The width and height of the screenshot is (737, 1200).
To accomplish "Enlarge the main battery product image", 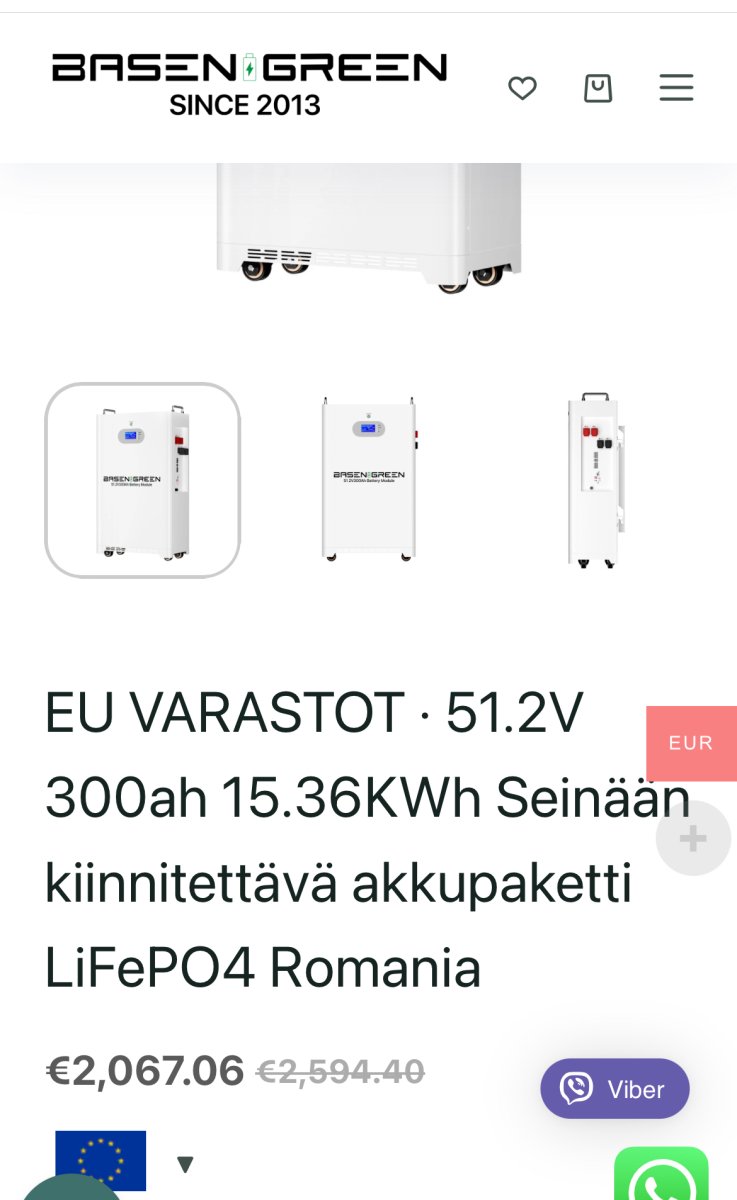I will 368,230.
